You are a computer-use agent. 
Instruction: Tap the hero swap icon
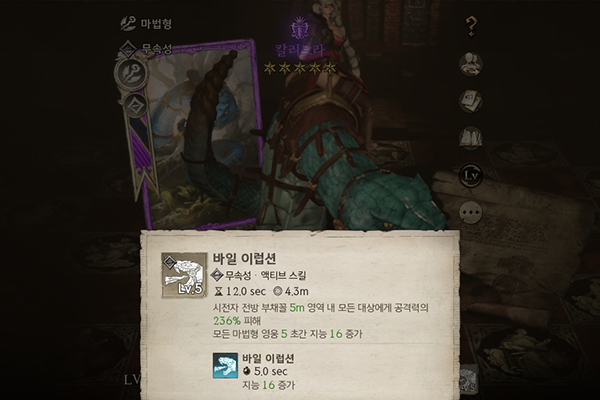point(471,64)
